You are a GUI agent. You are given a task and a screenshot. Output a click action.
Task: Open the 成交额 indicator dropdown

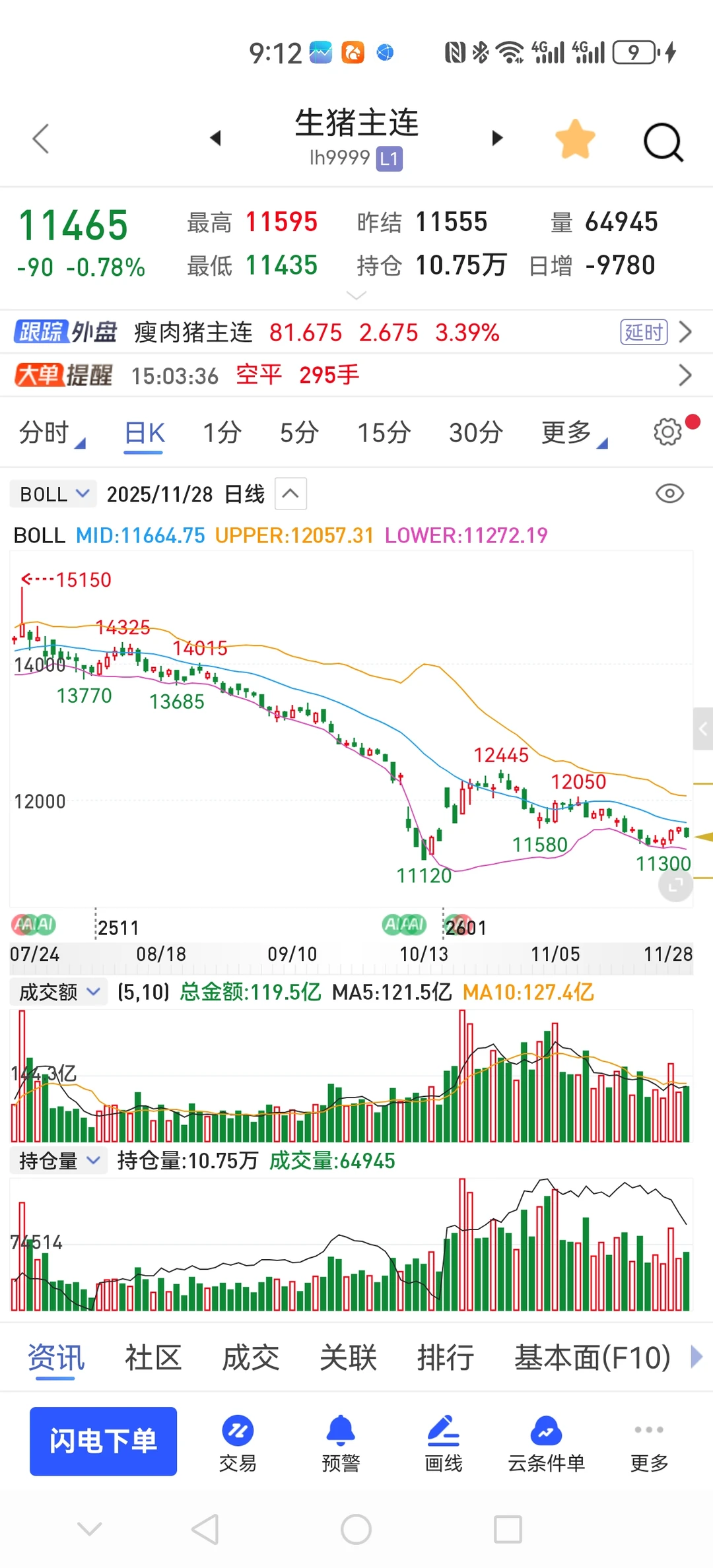[59, 992]
